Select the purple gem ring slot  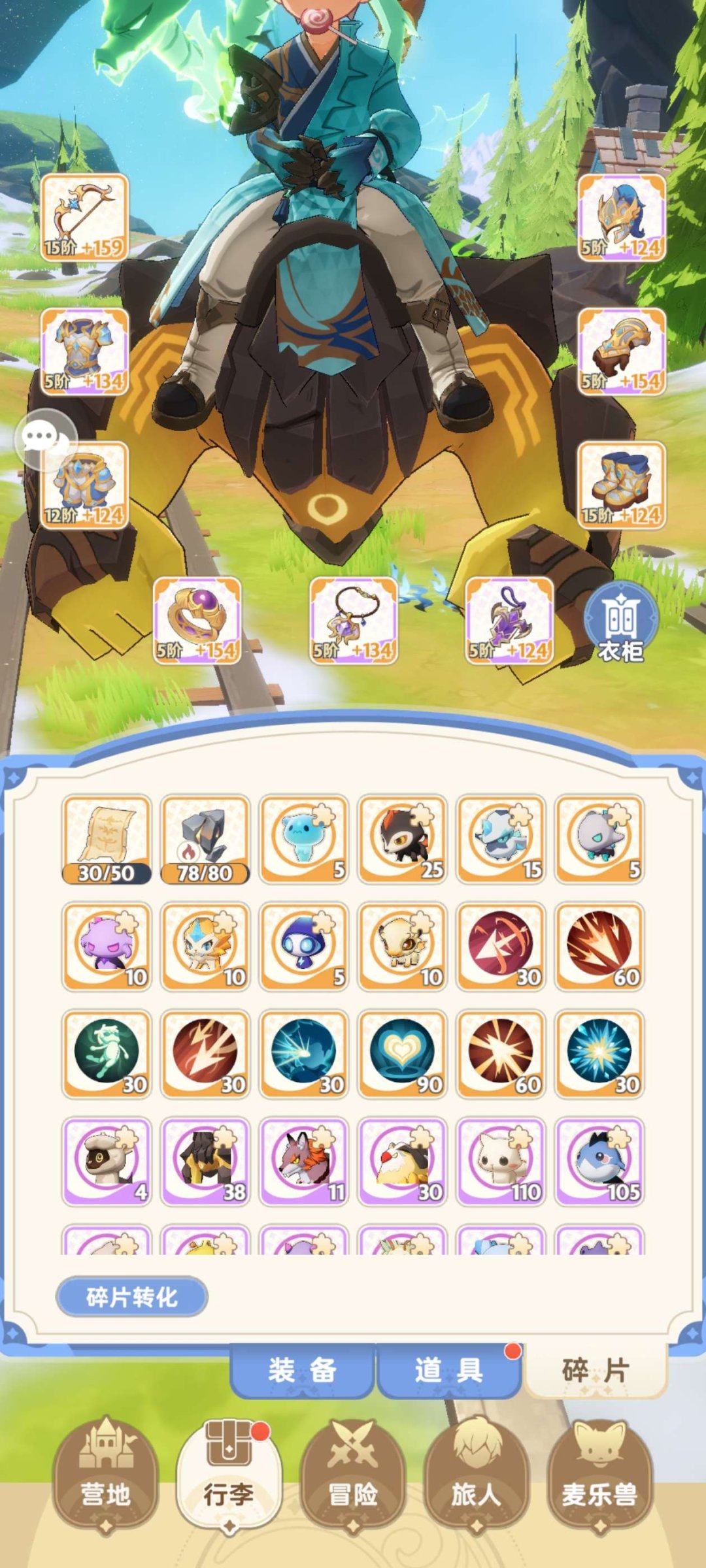[x=197, y=621]
